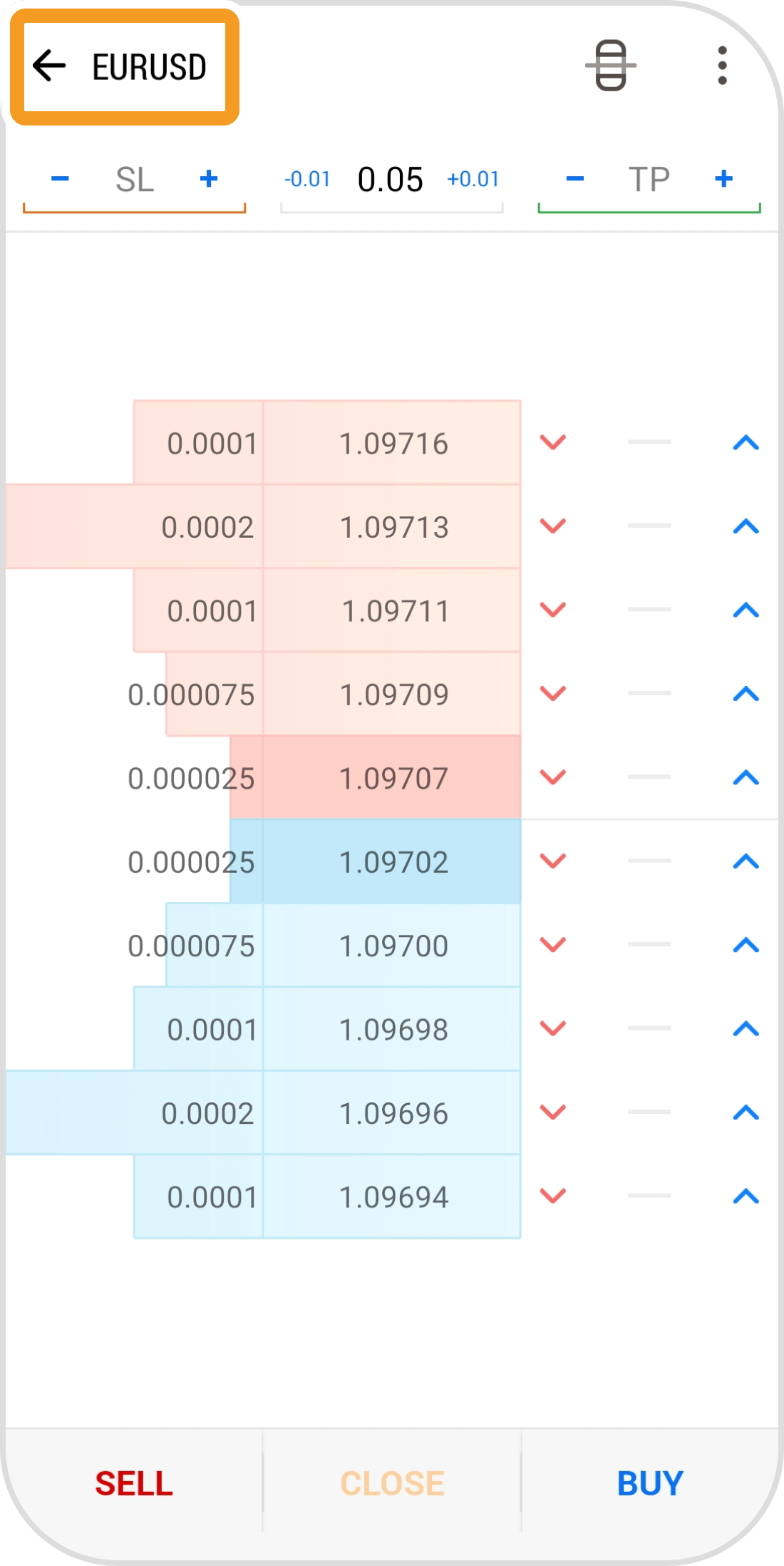This screenshot has width=784, height=1566.
Task: Open the depth of market mode icon
Action: pos(611,66)
